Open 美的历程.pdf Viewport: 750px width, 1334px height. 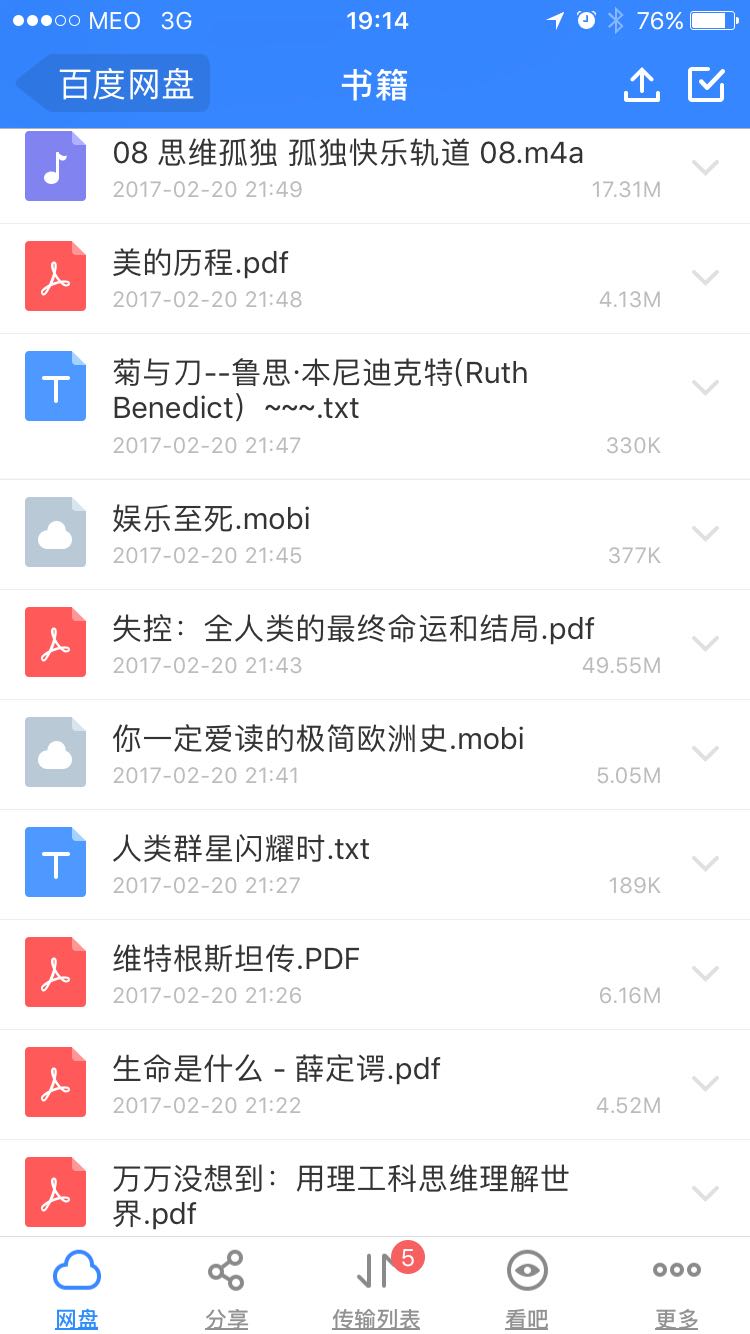[300, 277]
